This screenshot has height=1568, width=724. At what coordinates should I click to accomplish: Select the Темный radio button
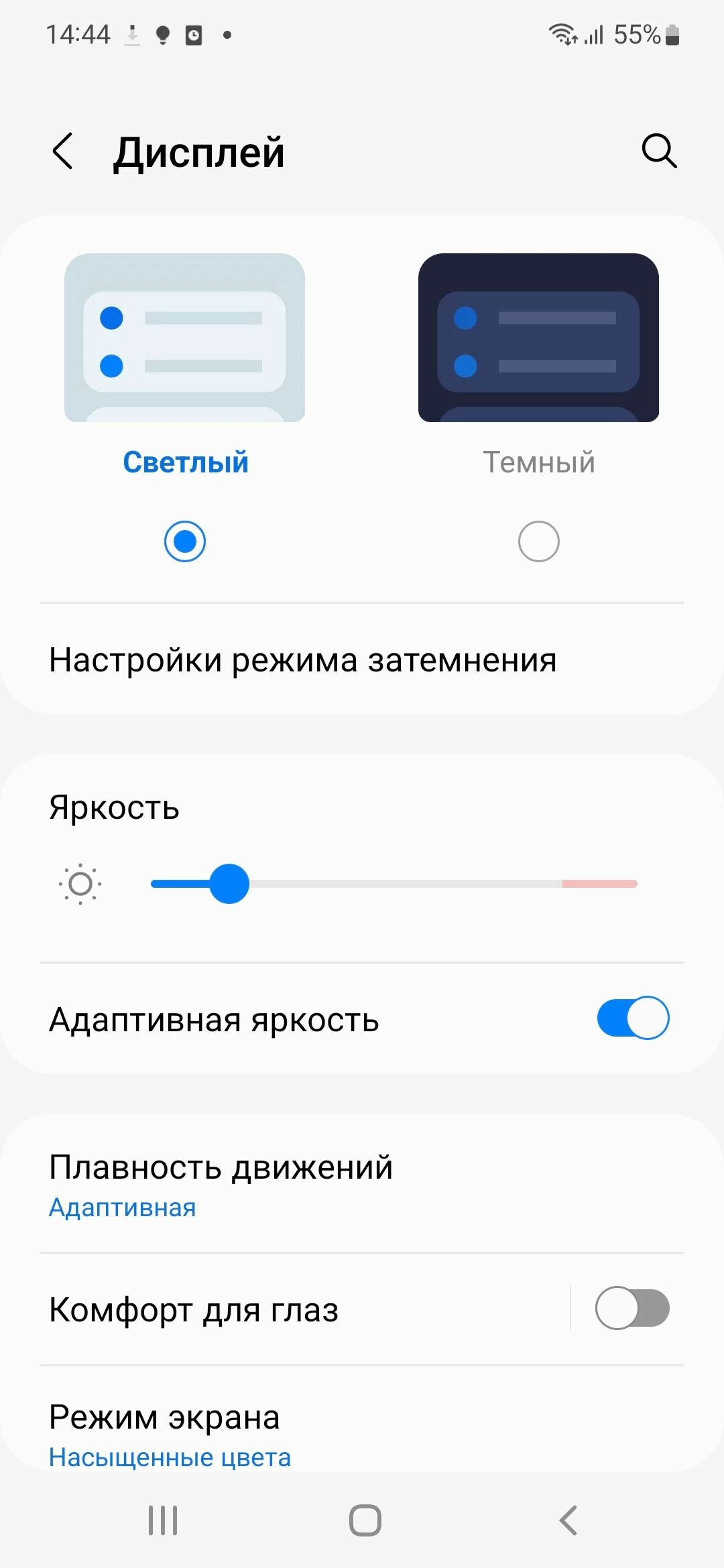click(x=539, y=541)
